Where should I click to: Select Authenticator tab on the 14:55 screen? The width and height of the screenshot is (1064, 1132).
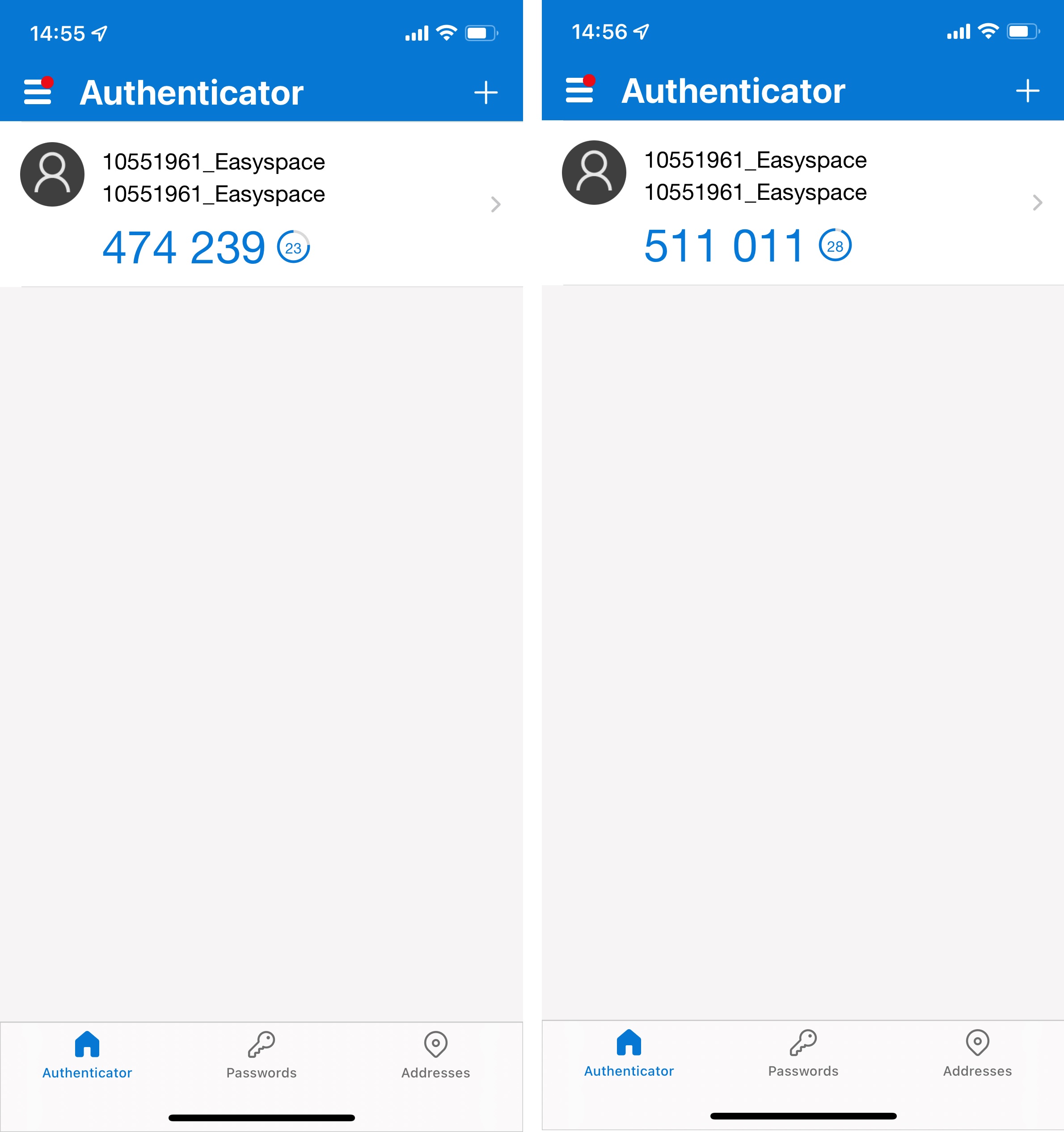tap(87, 1055)
